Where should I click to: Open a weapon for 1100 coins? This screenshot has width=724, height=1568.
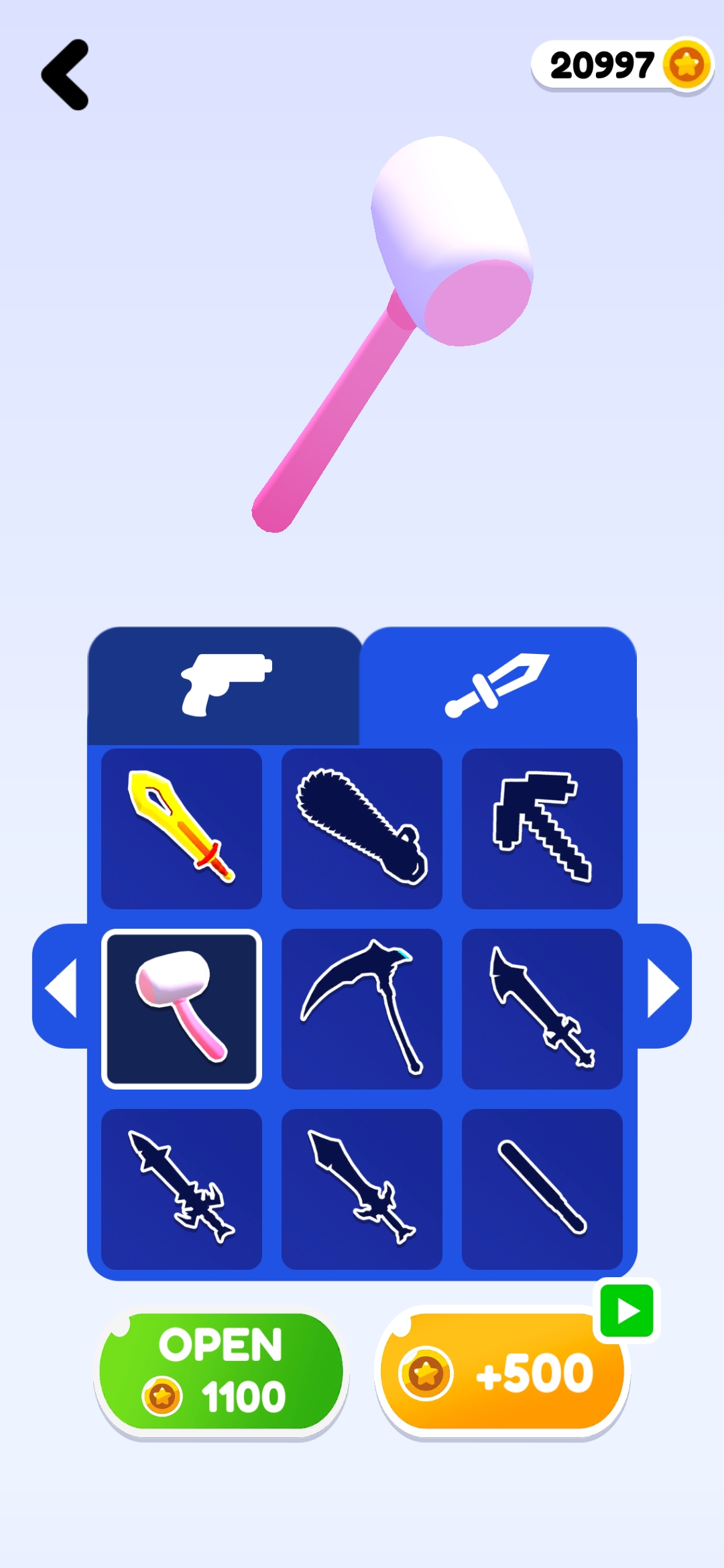(x=221, y=1371)
